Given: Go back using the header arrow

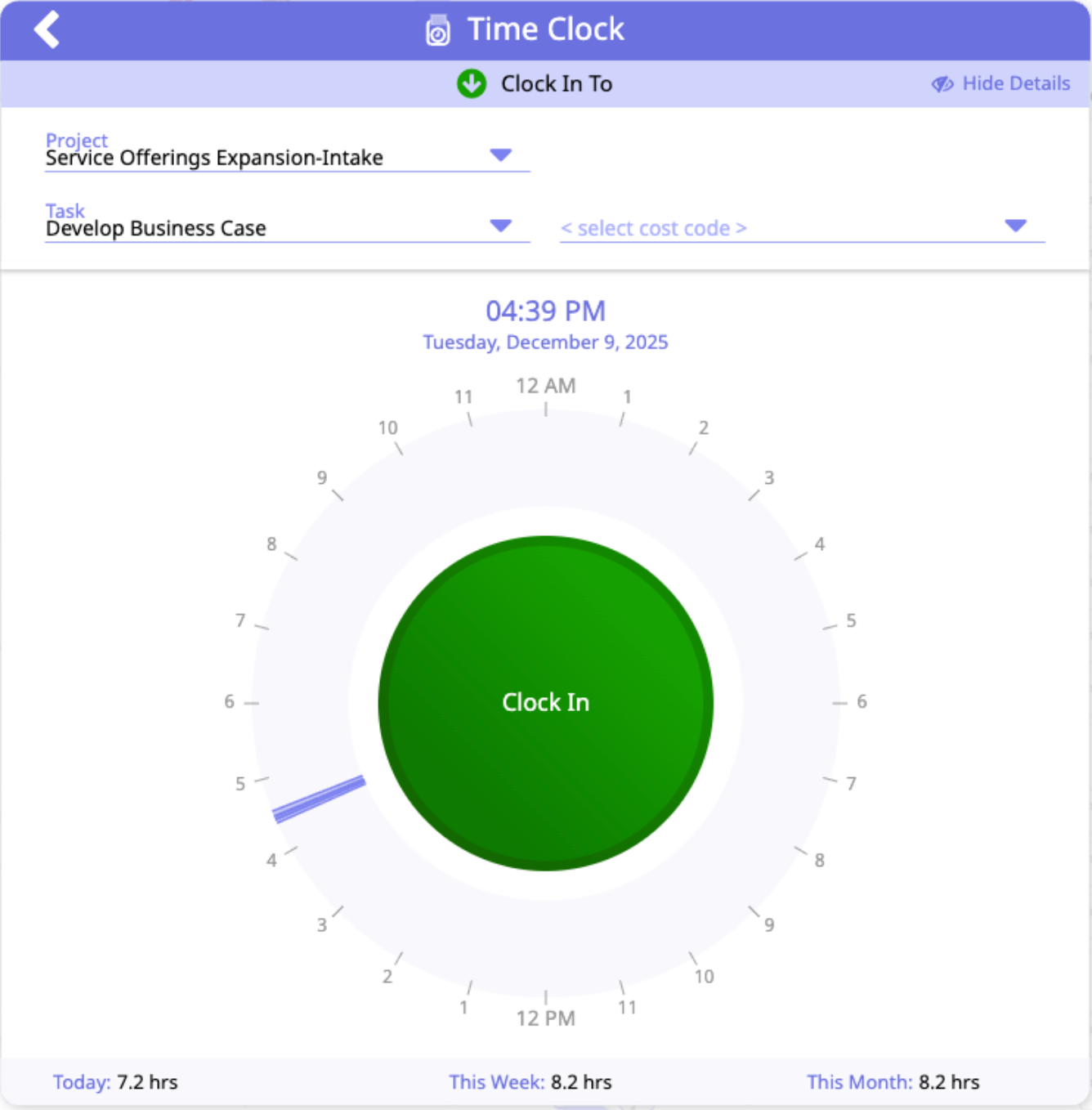Looking at the screenshot, I should pyautogui.click(x=47, y=30).
